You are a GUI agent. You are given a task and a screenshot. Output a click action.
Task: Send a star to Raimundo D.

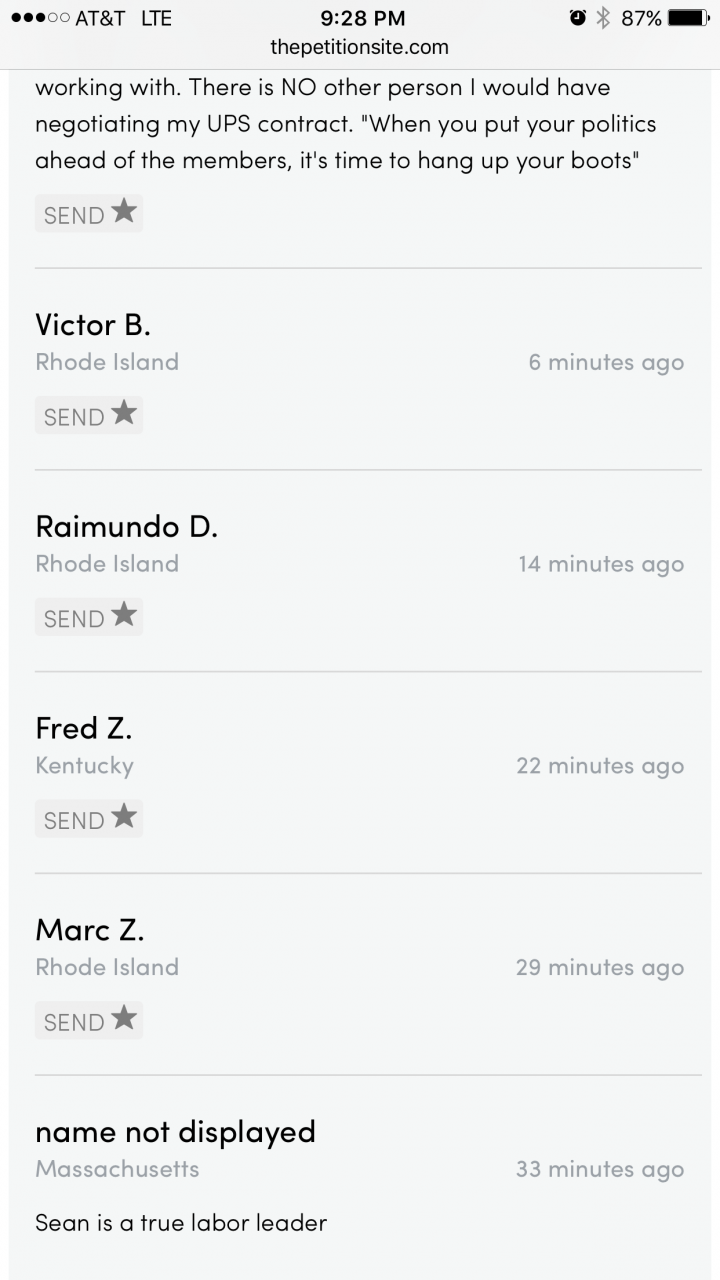click(89, 617)
